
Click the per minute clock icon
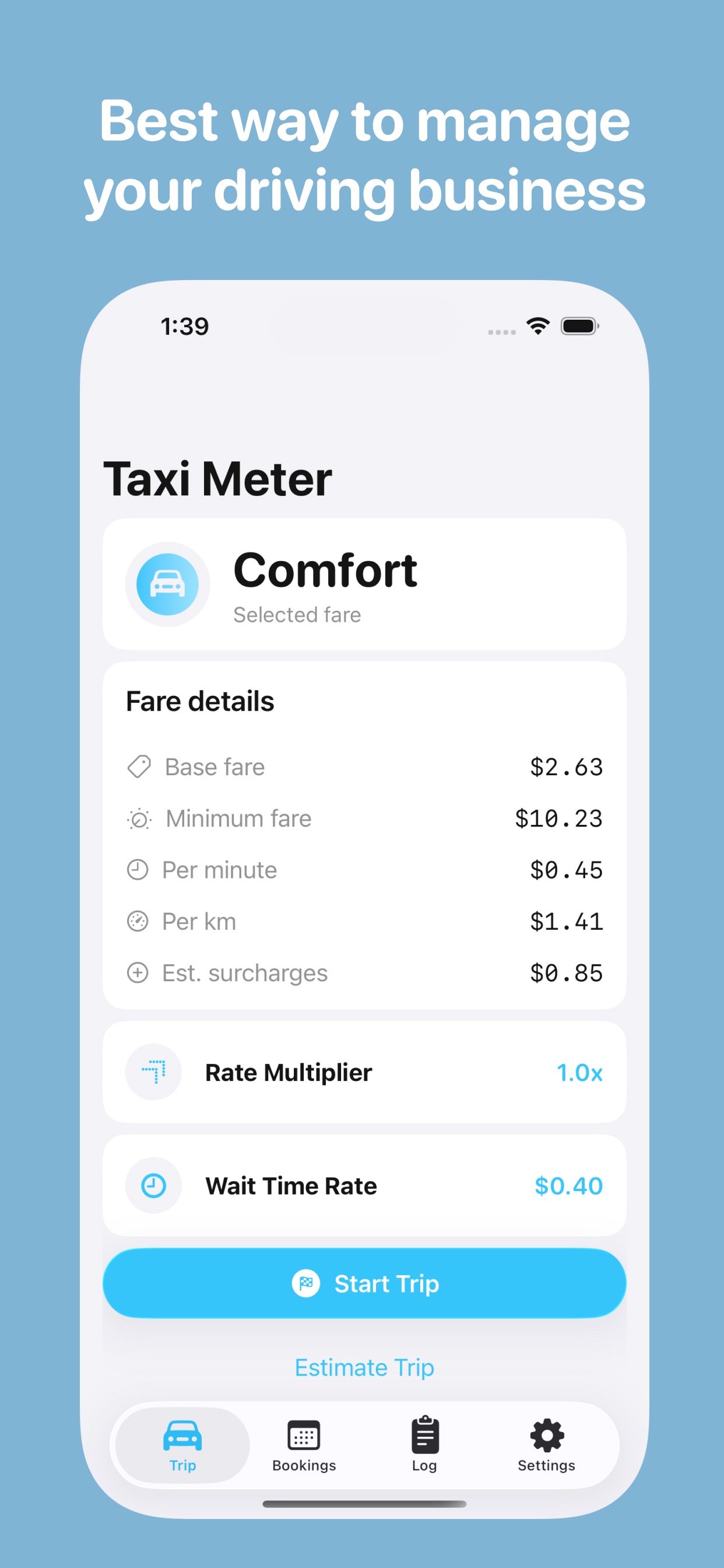click(138, 869)
